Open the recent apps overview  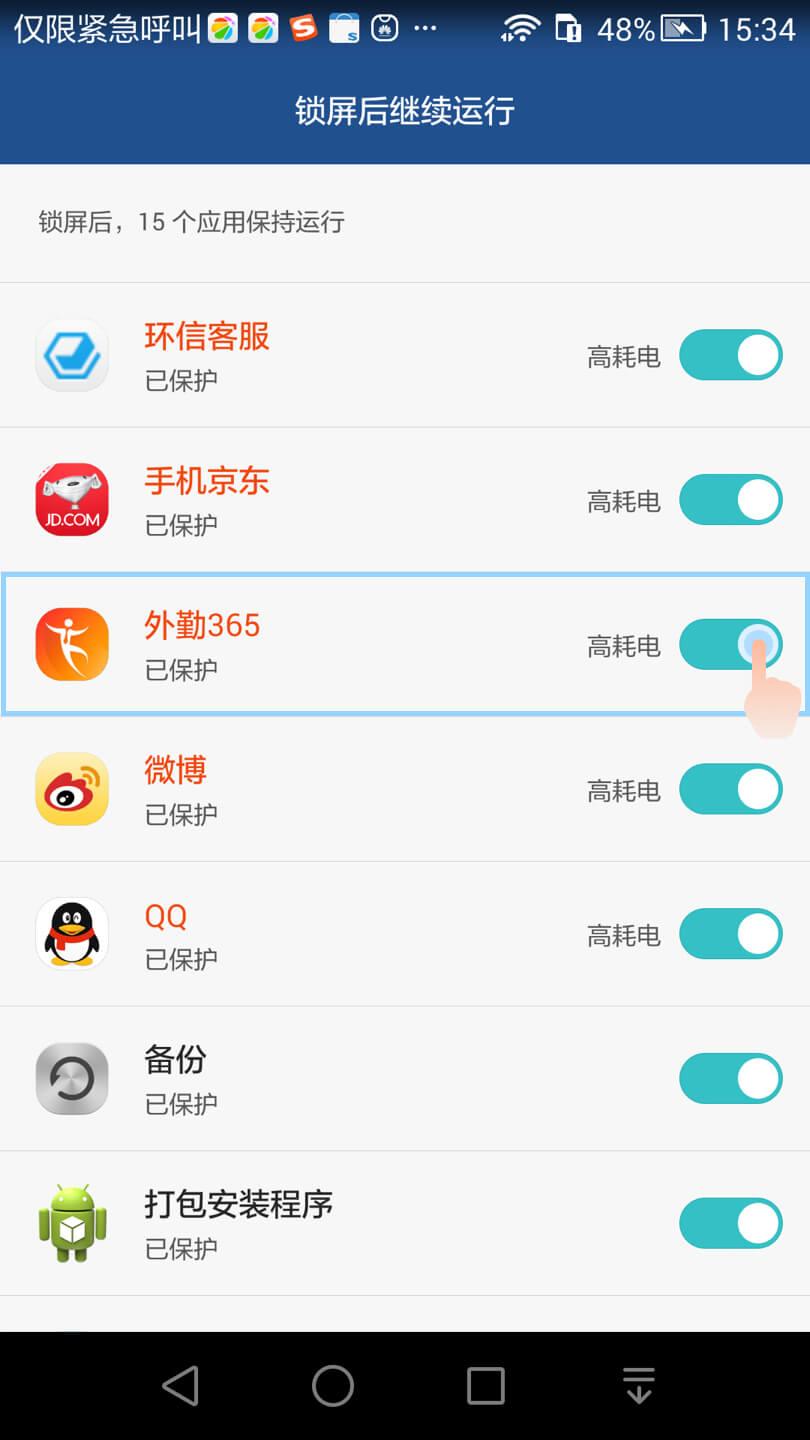pyautogui.click(x=486, y=1386)
